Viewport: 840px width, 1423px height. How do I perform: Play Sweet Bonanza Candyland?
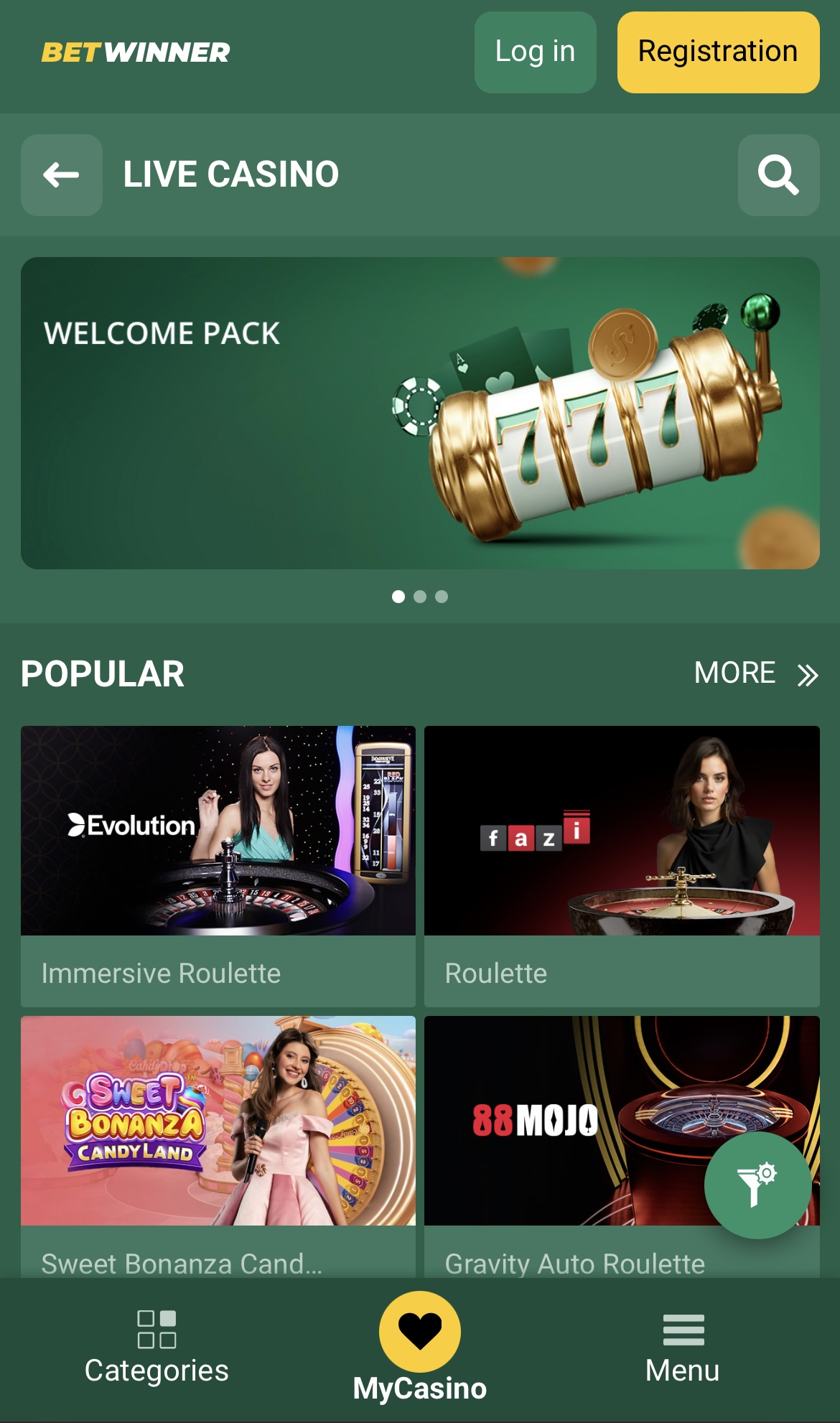218,1120
